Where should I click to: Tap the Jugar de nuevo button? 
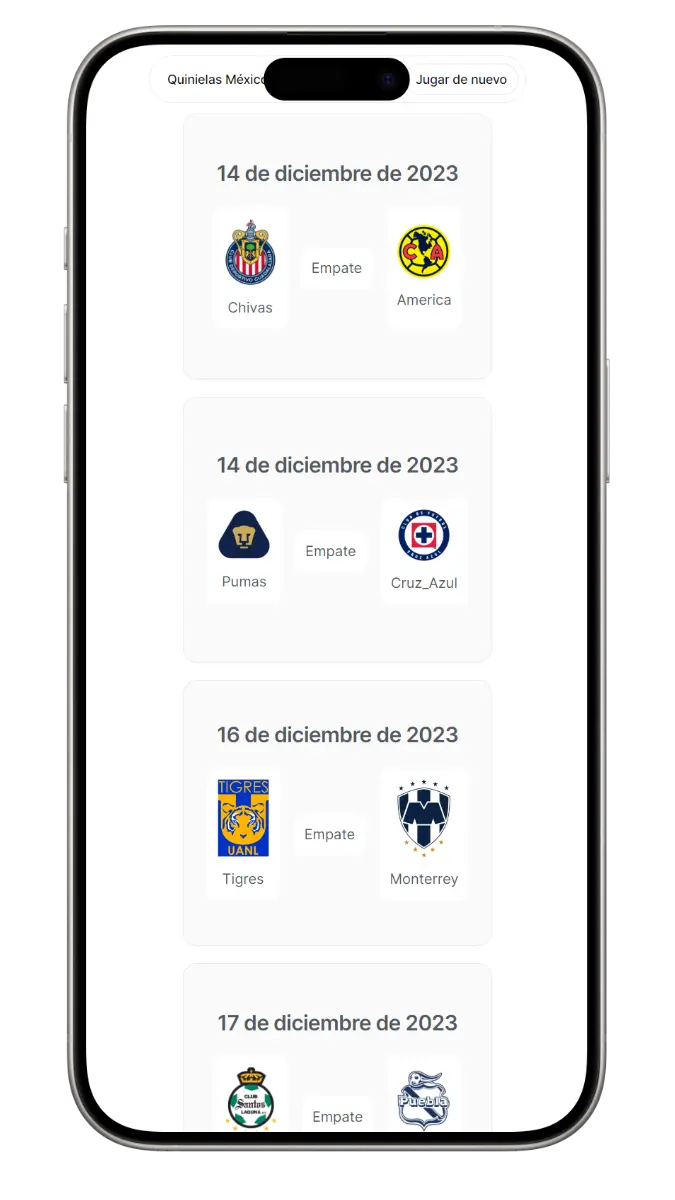point(461,79)
